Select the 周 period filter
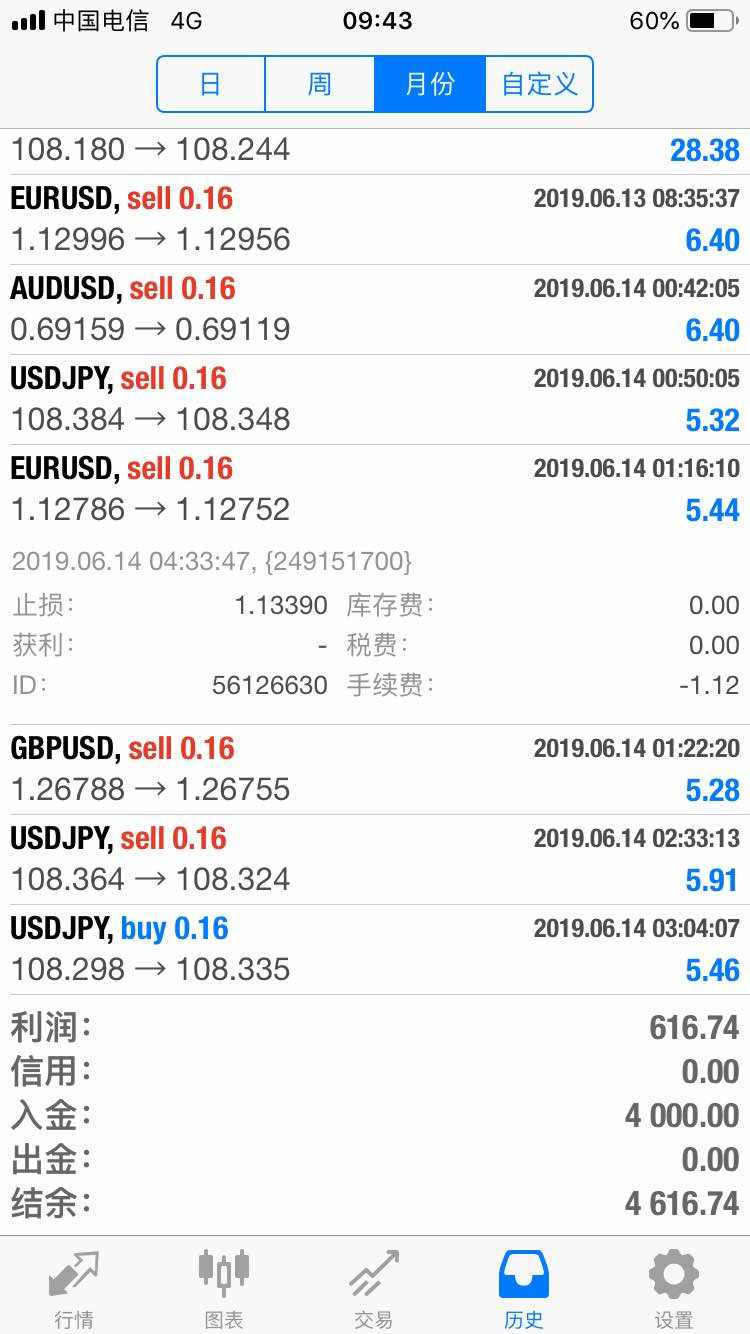The image size is (750, 1334). point(320,84)
